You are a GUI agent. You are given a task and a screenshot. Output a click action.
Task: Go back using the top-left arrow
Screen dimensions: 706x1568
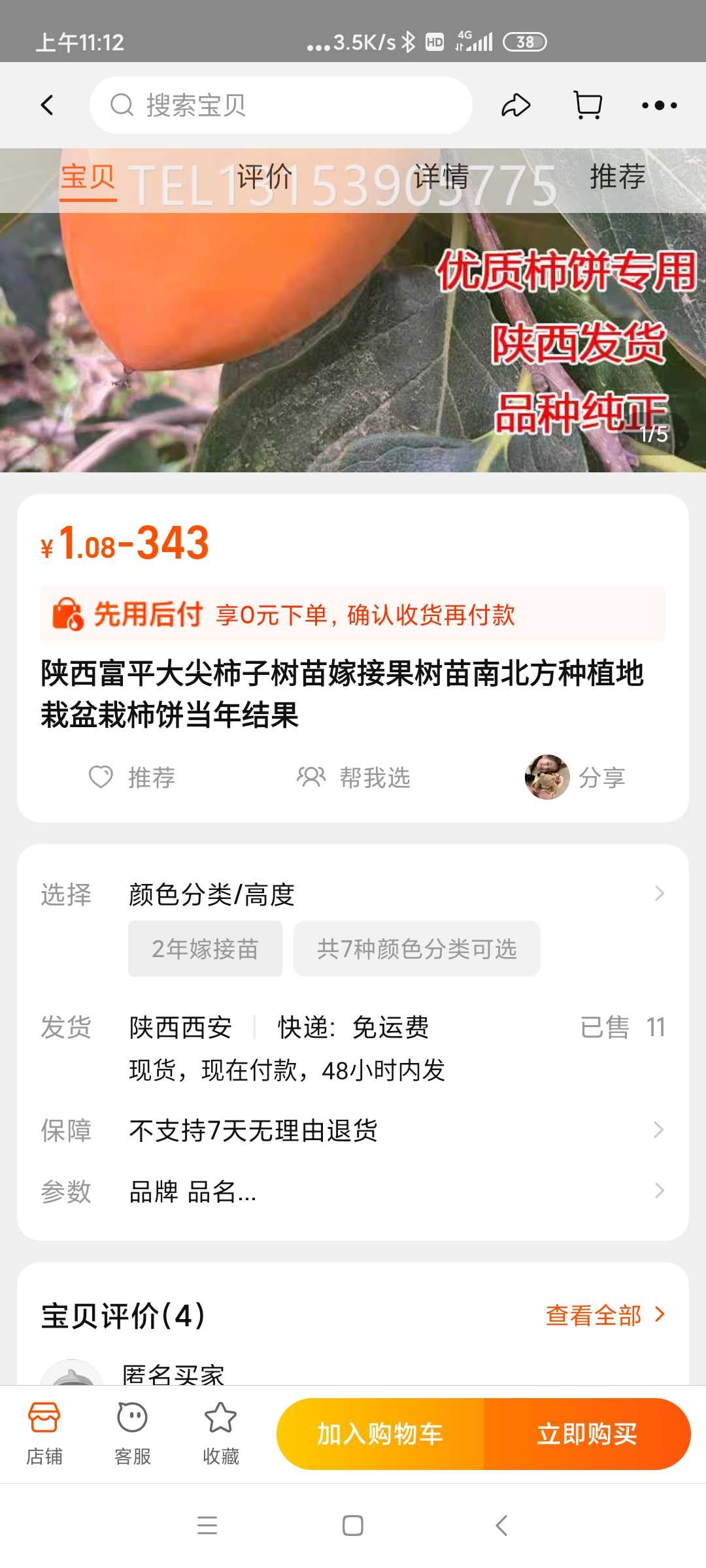click(47, 105)
